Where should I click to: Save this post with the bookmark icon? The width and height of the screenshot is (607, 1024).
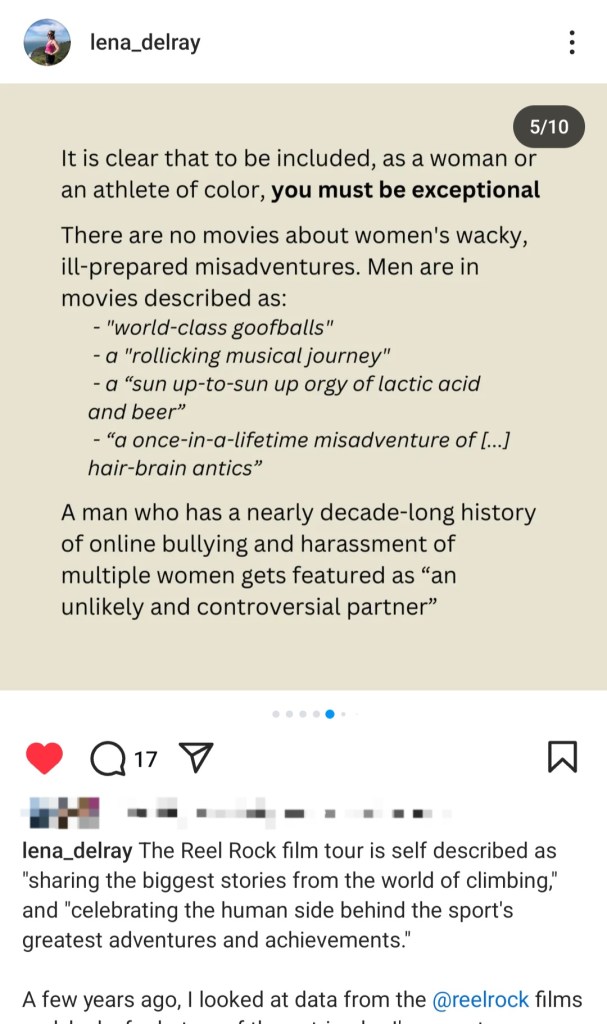tap(562, 757)
